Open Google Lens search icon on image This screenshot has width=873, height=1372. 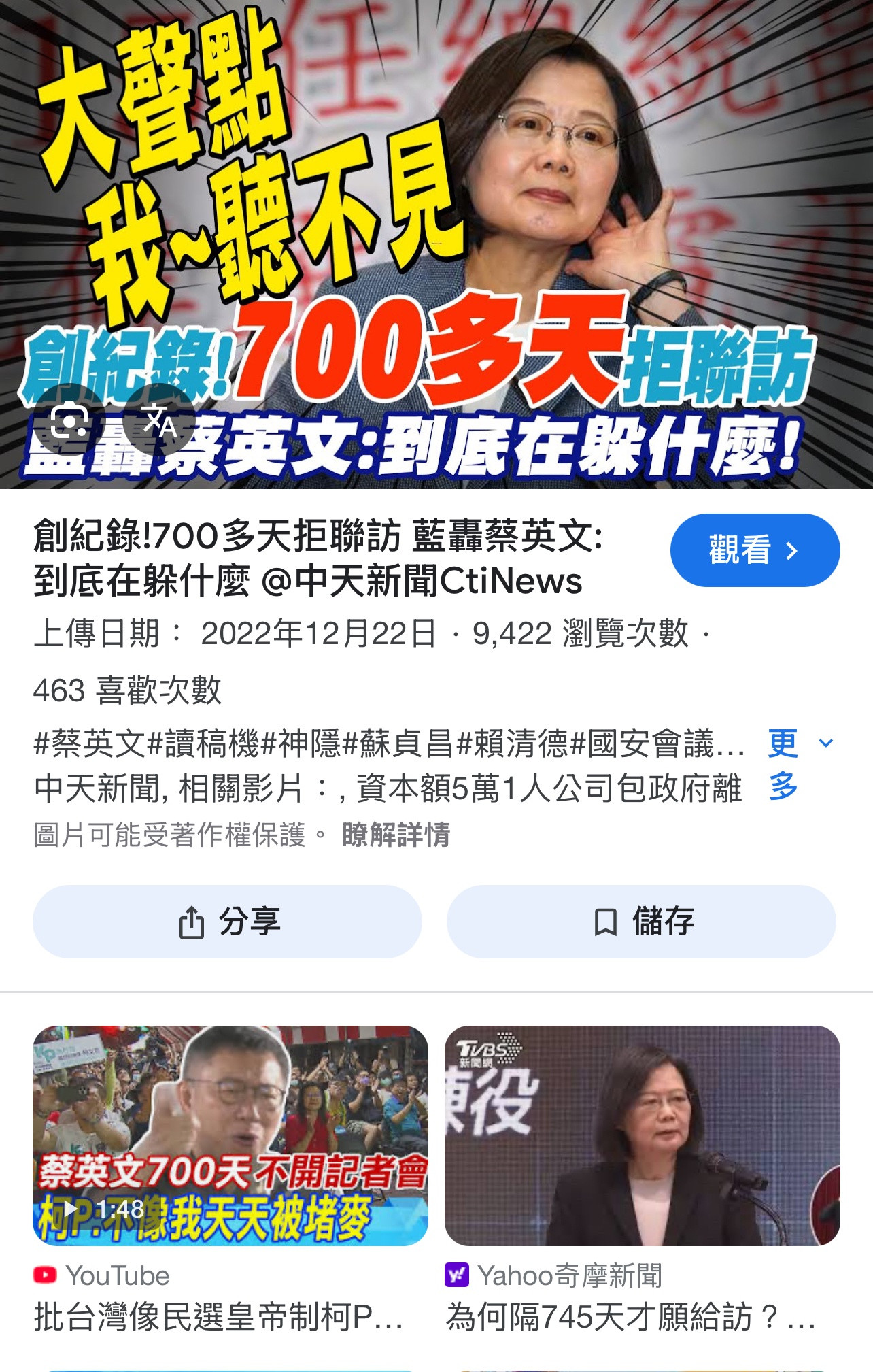[x=69, y=422]
